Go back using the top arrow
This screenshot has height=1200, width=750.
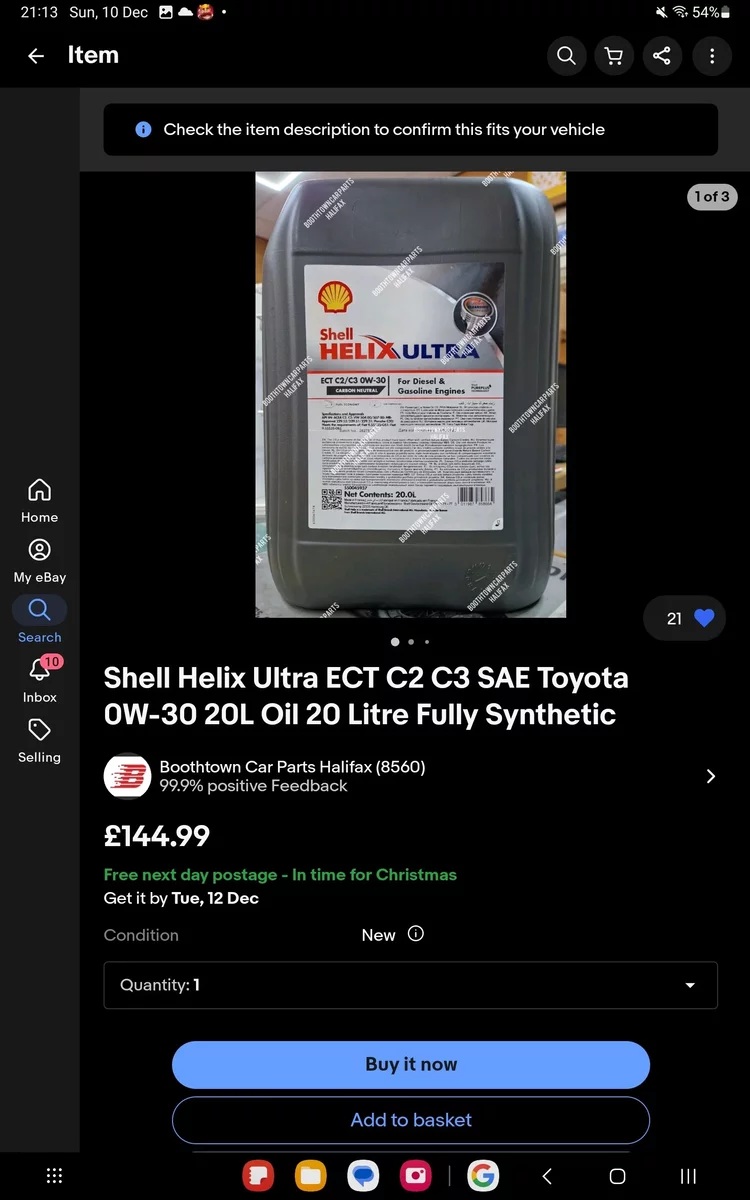pyautogui.click(x=36, y=56)
